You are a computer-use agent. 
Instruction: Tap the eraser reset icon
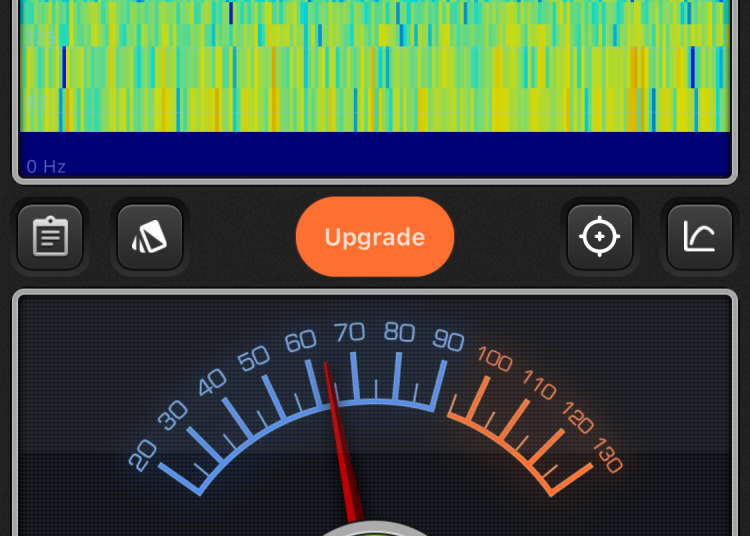coord(150,237)
